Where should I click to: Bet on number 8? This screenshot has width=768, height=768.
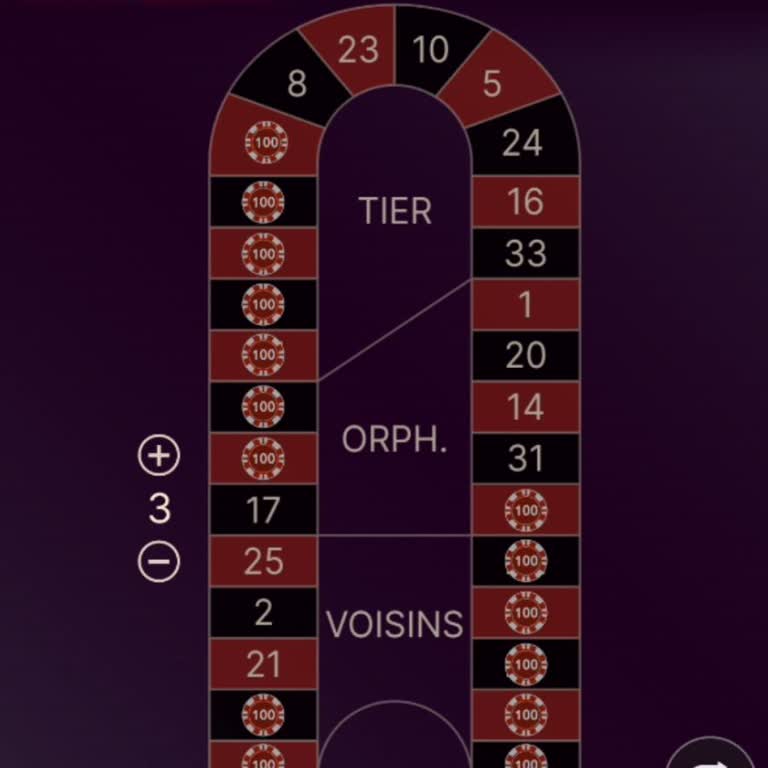pyautogui.click(x=296, y=84)
